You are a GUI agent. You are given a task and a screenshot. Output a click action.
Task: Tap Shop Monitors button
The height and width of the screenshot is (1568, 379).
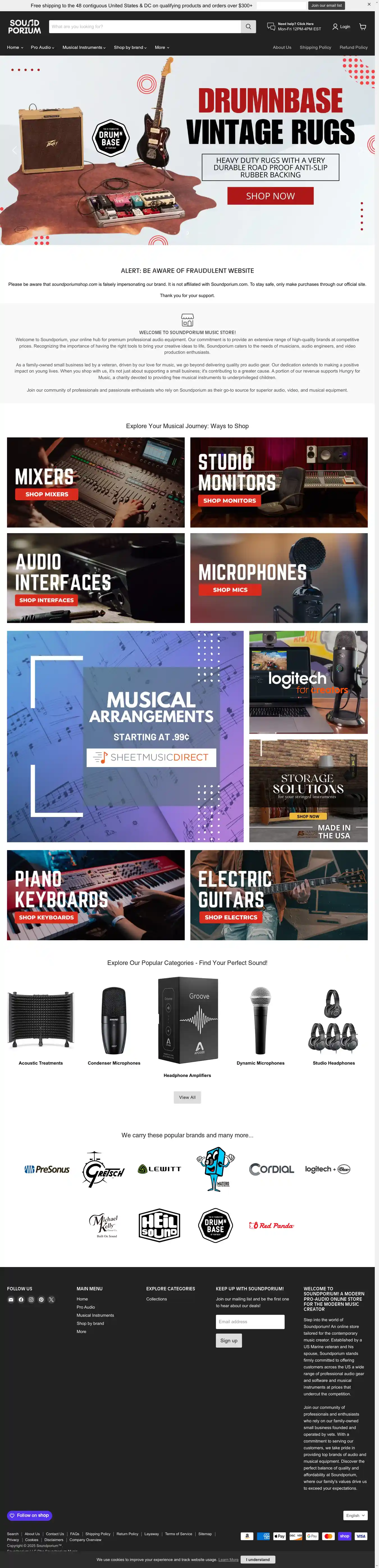(229, 500)
